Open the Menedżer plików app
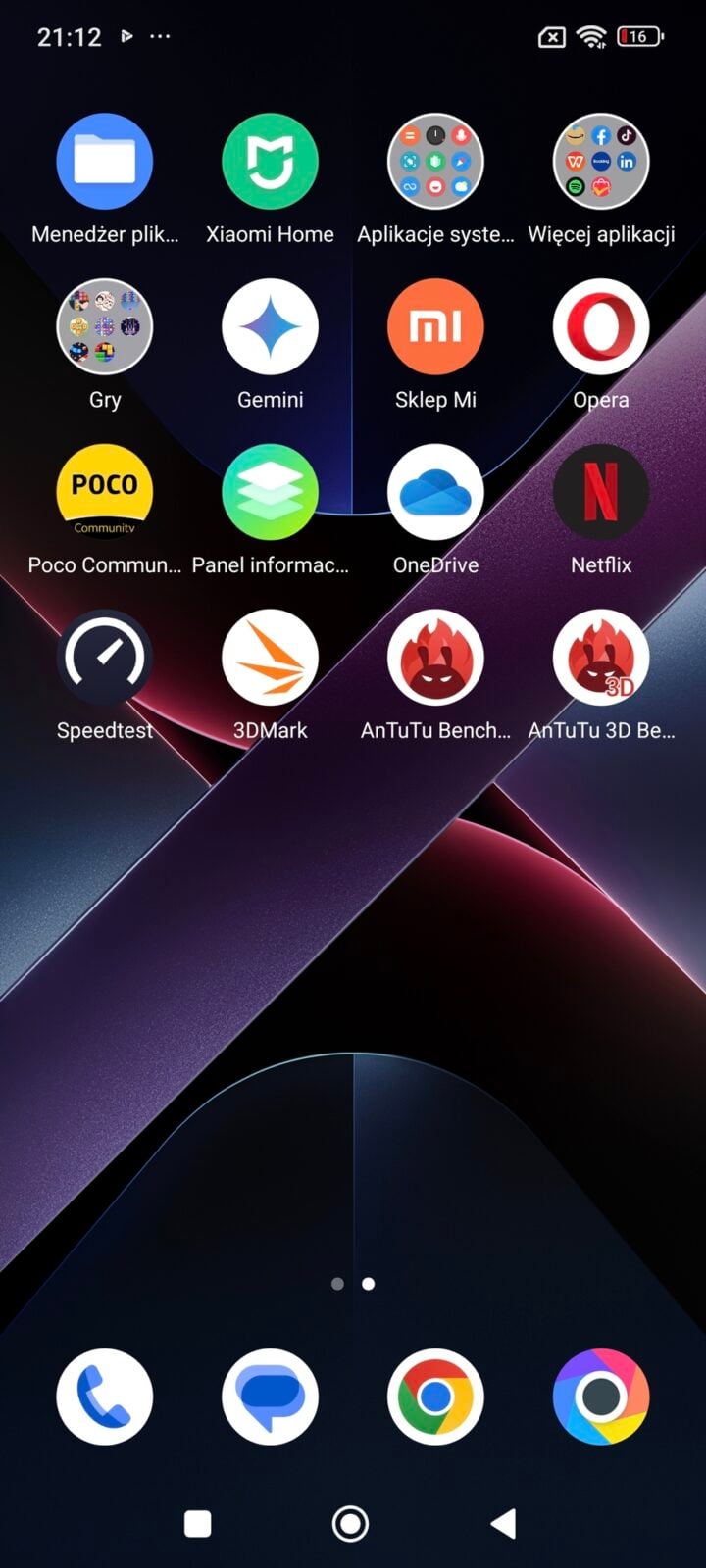Screen dimensions: 706x1568 [105, 162]
